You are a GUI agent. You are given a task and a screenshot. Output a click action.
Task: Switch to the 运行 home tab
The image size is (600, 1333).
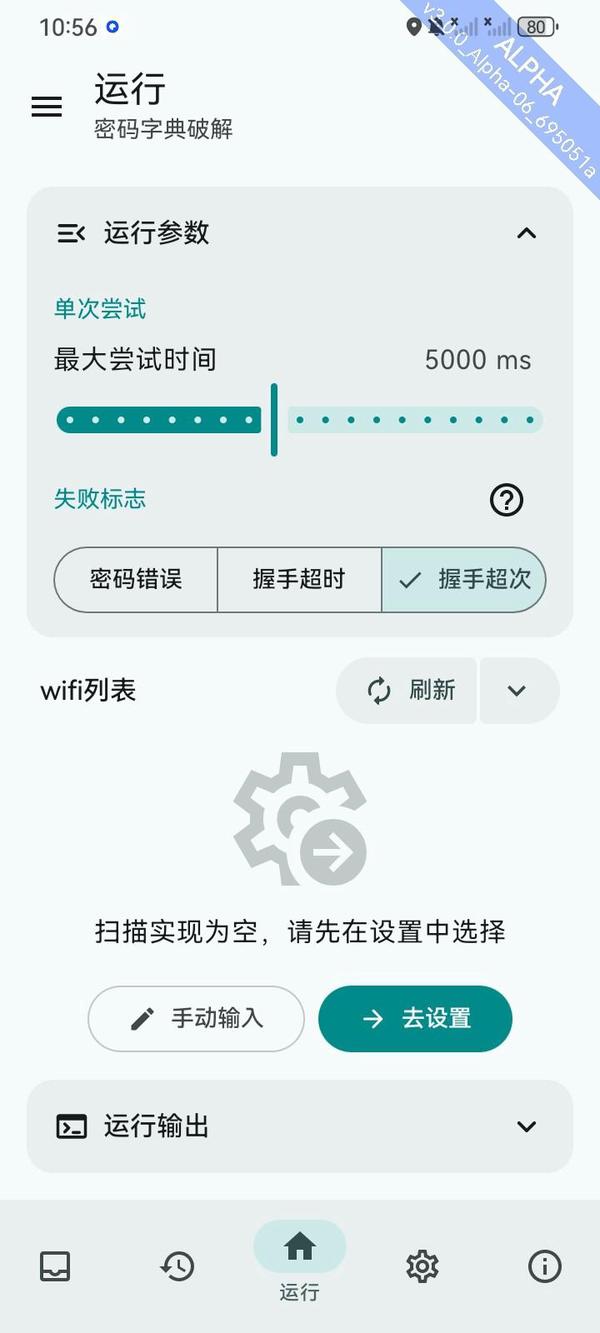coord(300,1258)
